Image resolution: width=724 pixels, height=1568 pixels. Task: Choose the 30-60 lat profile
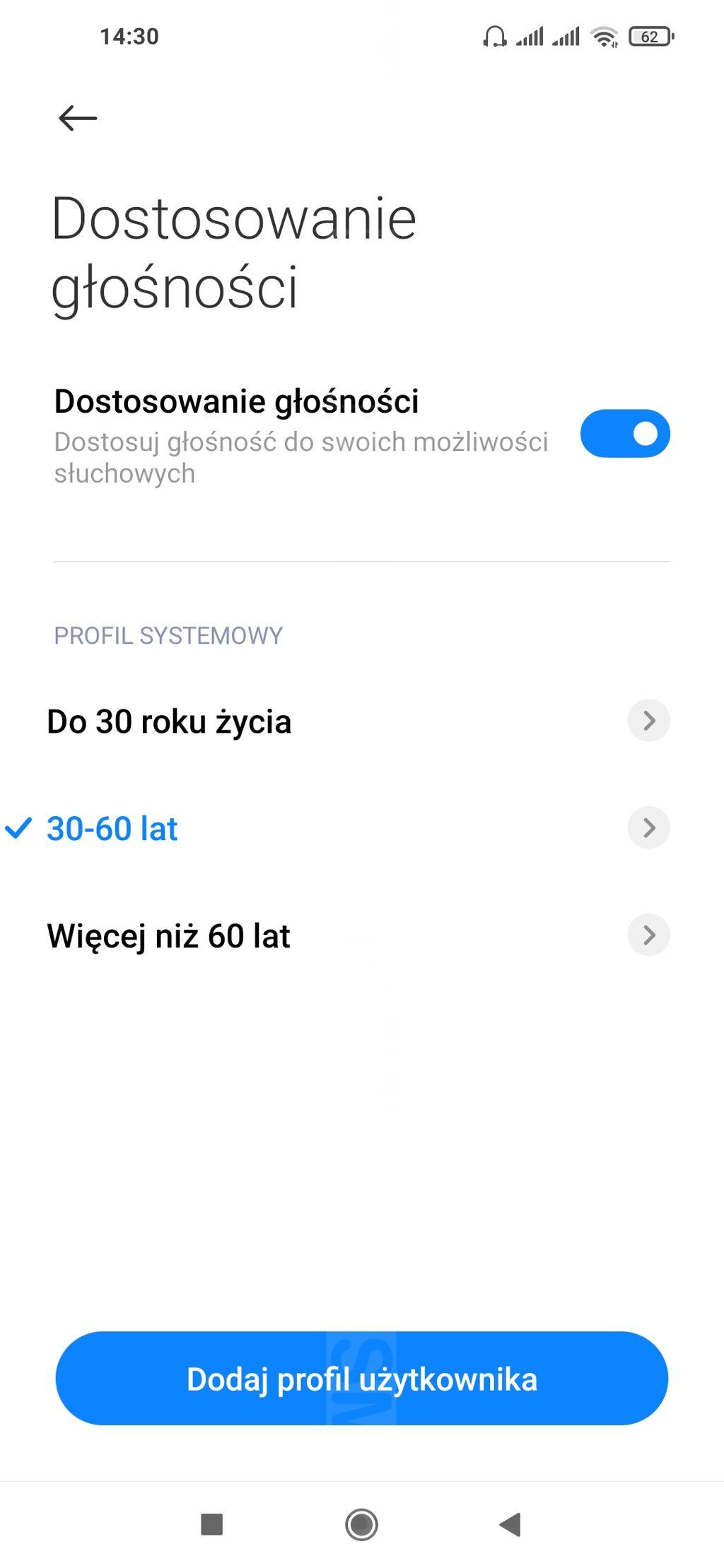(x=113, y=828)
